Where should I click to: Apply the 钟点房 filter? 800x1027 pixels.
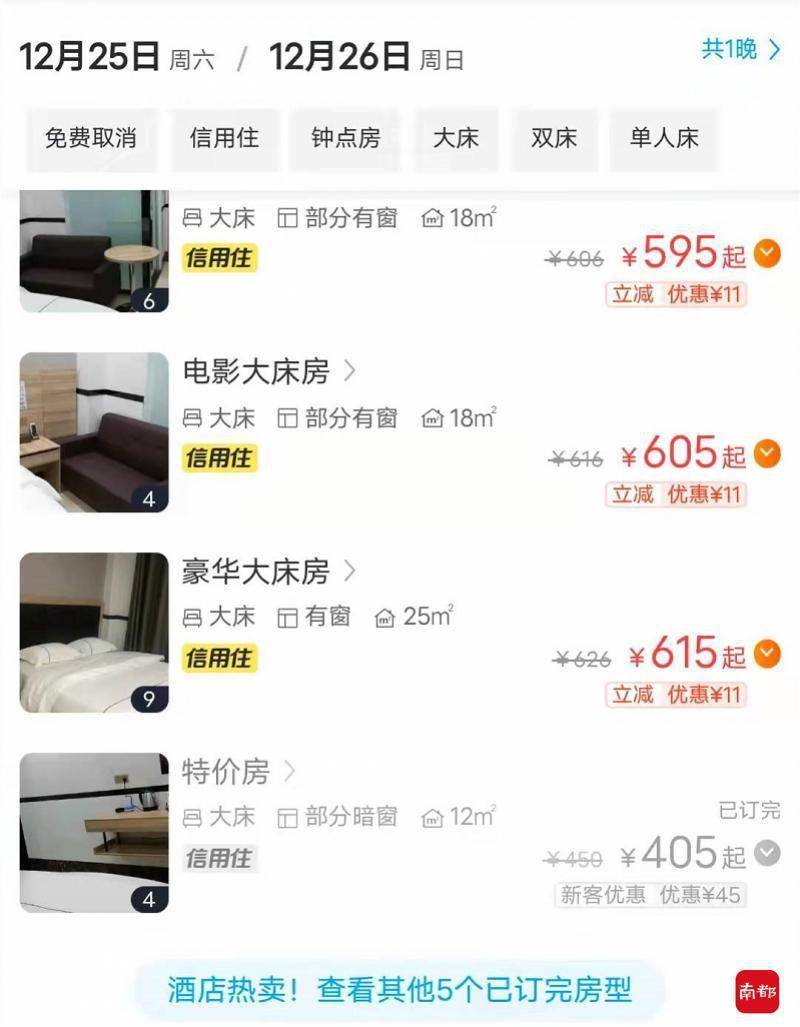point(346,138)
